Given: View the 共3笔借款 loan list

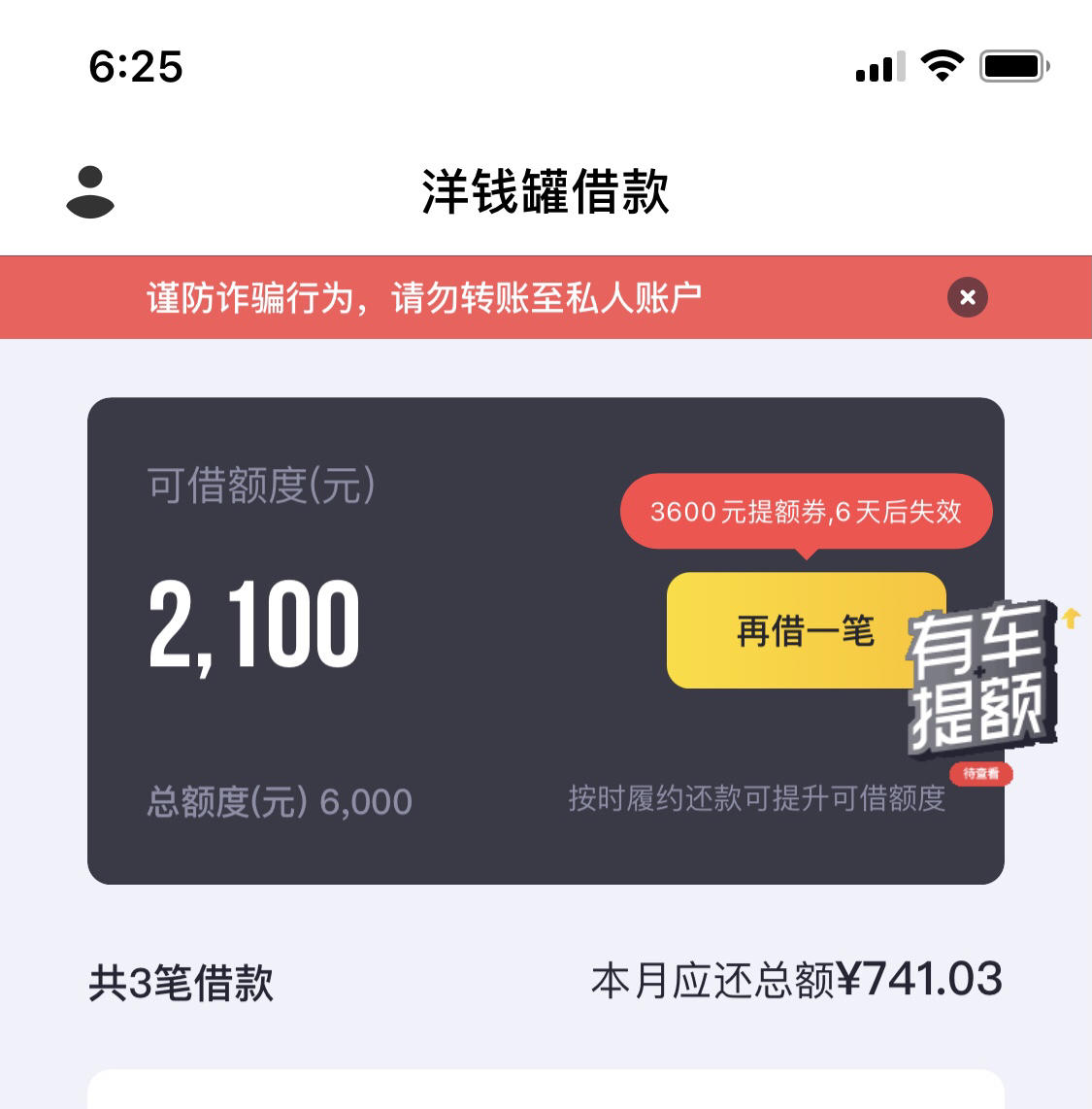Looking at the screenshot, I should pos(179,983).
